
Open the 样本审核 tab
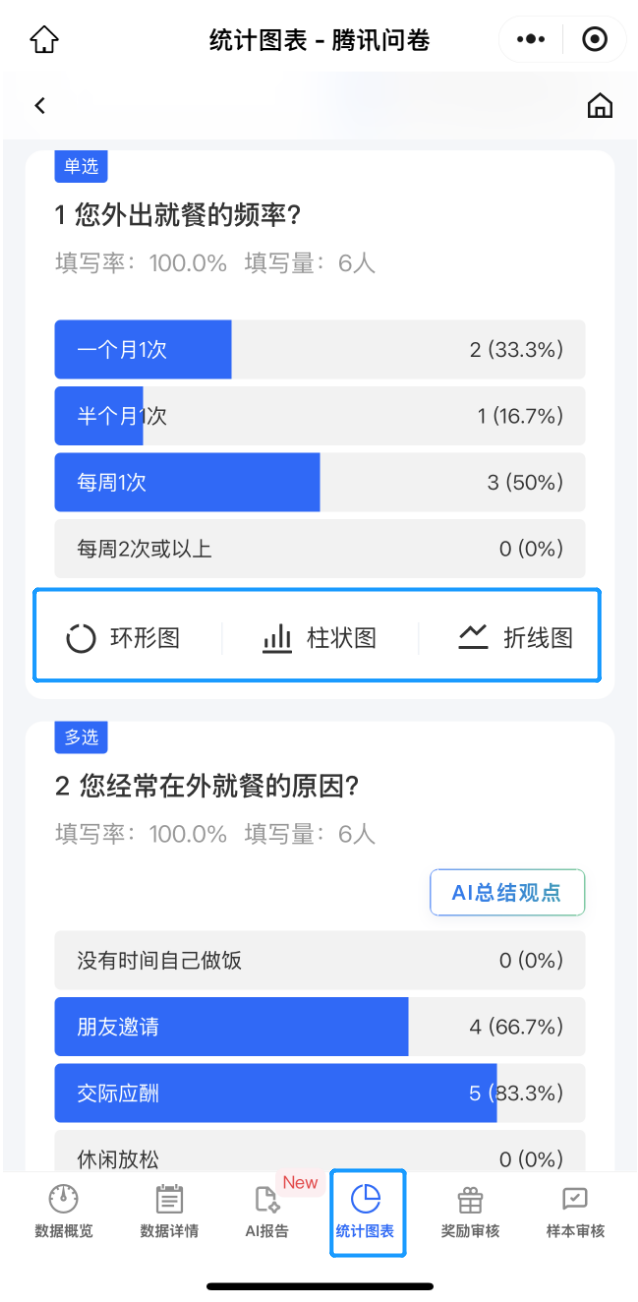point(575,1212)
